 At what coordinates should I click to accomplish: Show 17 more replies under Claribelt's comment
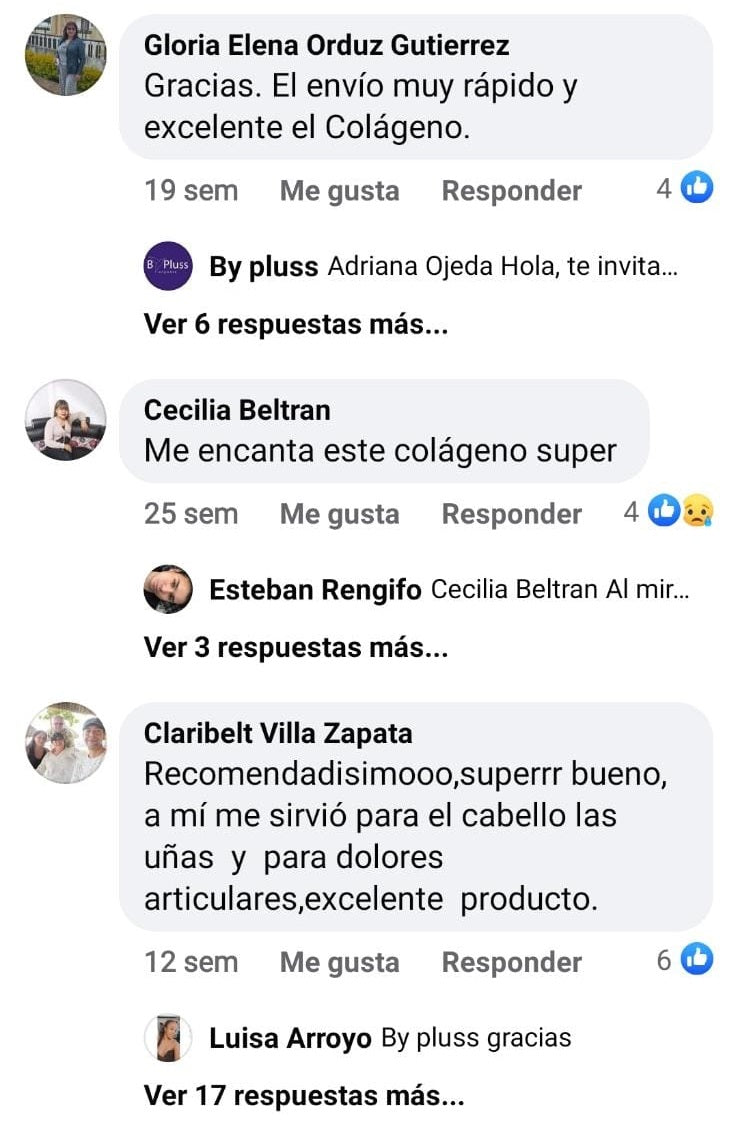(x=304, y=1095)
